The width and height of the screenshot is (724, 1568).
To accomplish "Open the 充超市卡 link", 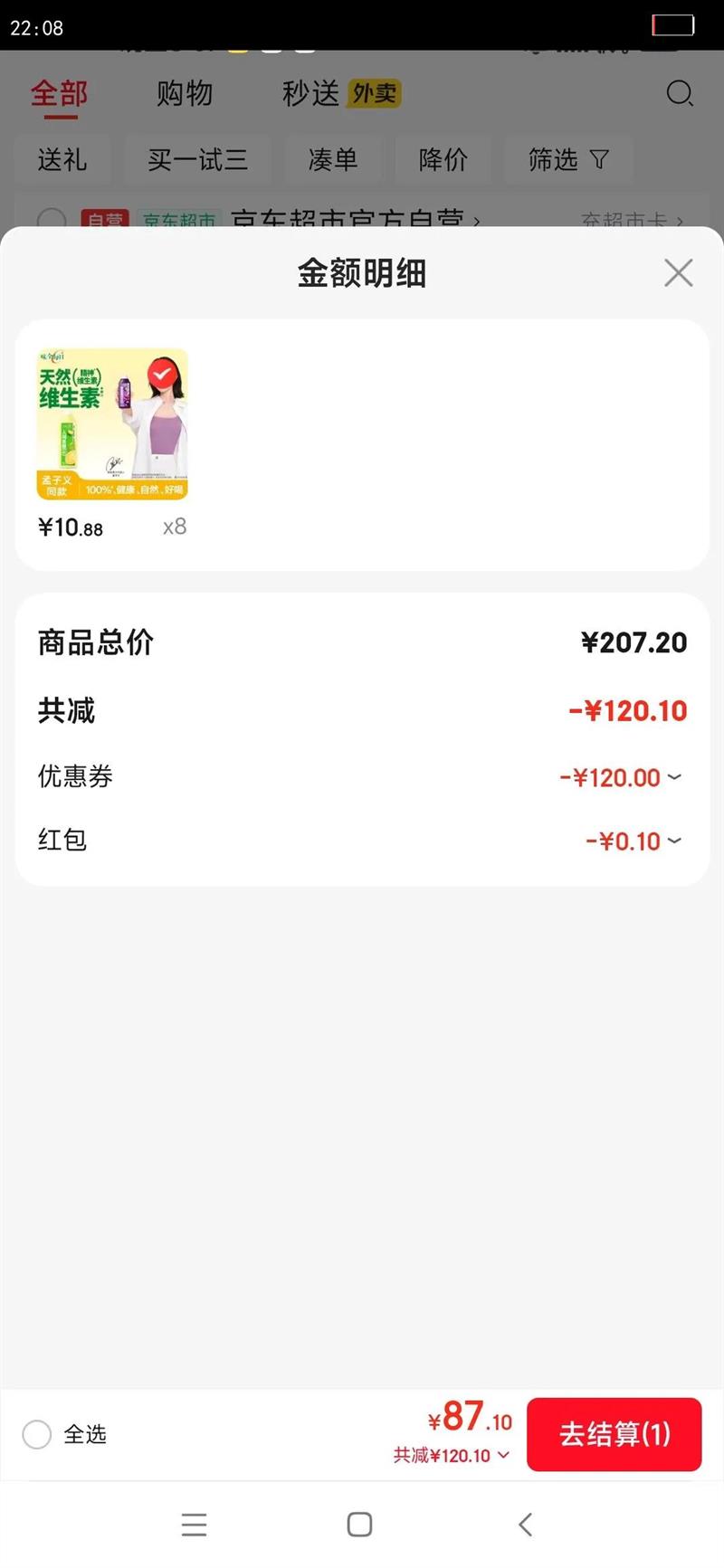I will pos(626,220).
